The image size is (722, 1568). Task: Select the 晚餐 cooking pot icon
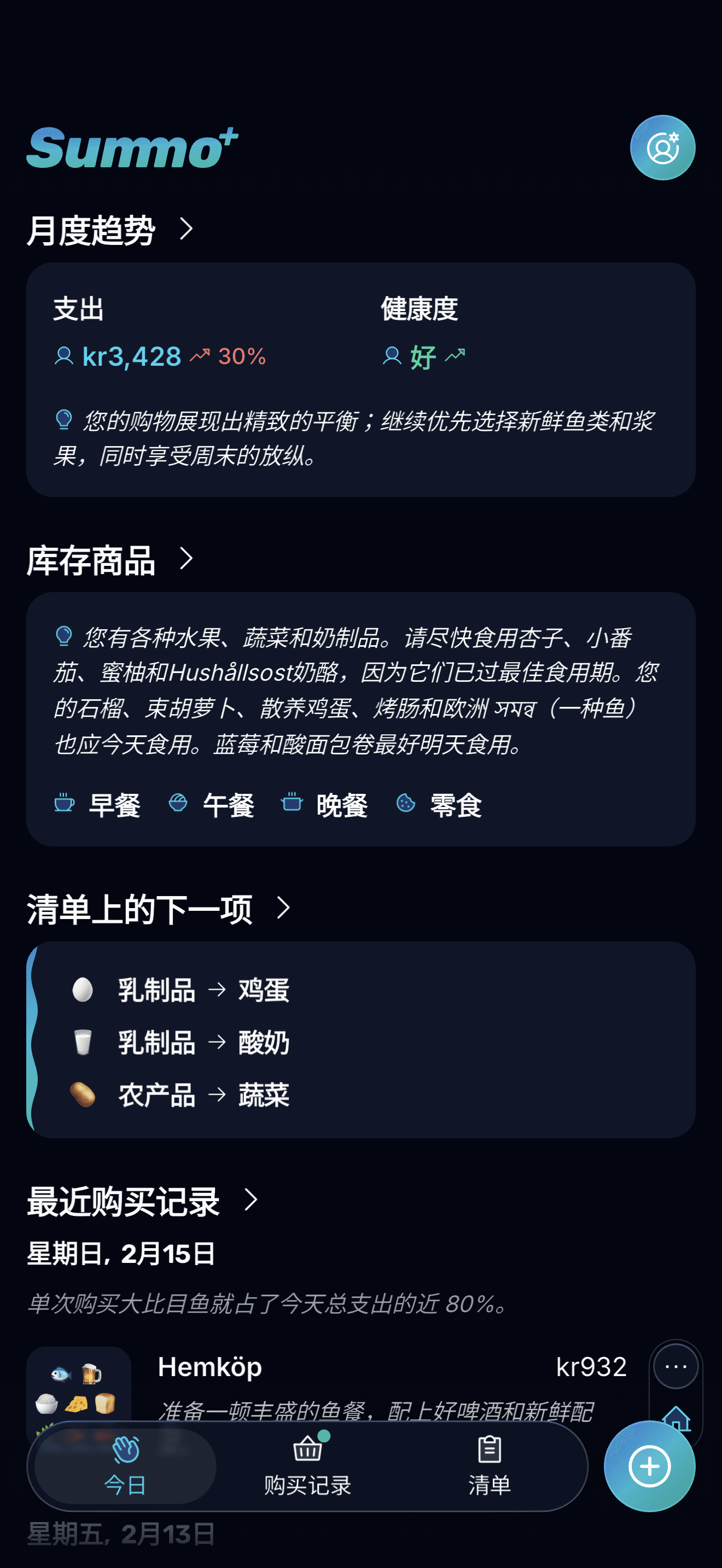click(x=293, y=804)
